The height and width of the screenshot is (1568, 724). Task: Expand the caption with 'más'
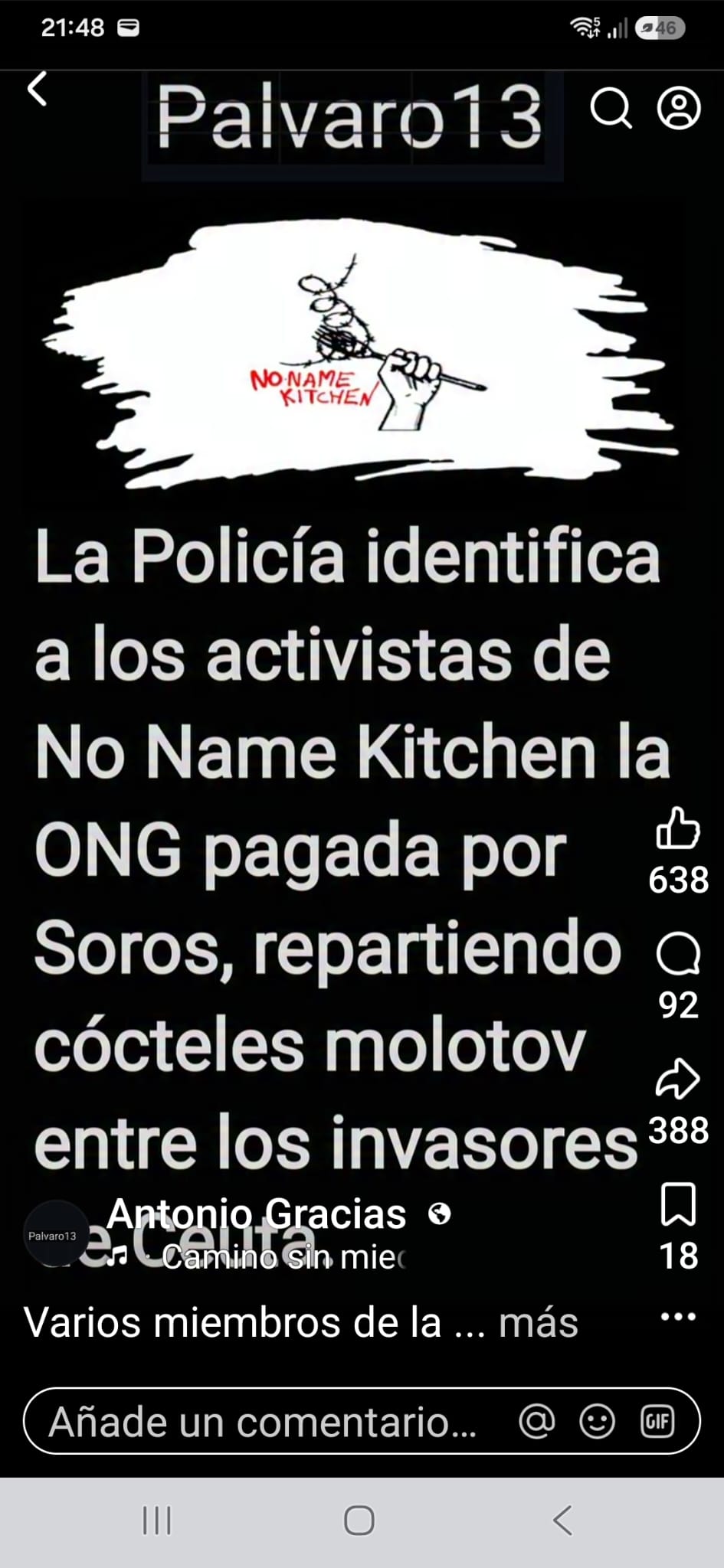(538, 1322)
